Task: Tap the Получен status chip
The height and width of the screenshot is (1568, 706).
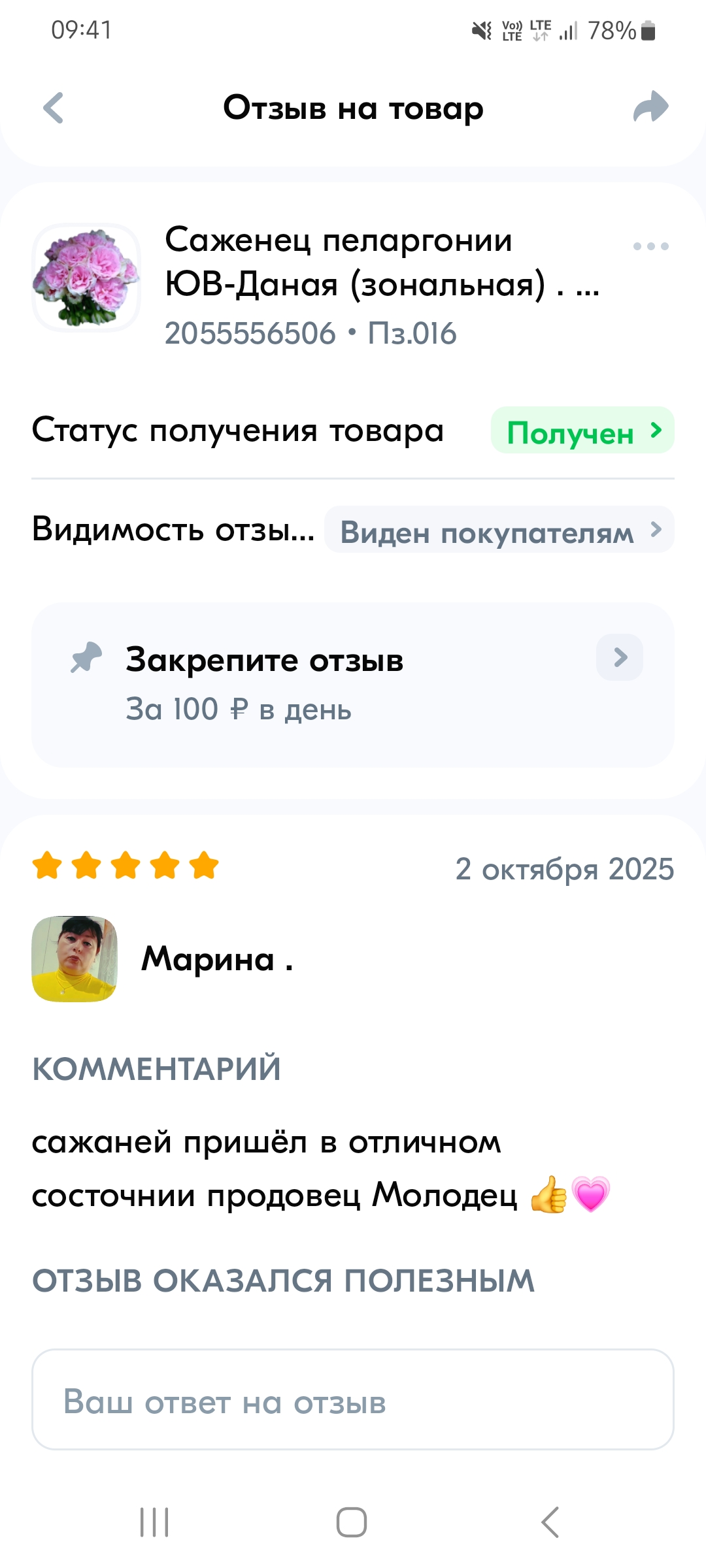Action: (x=582, y=431)
